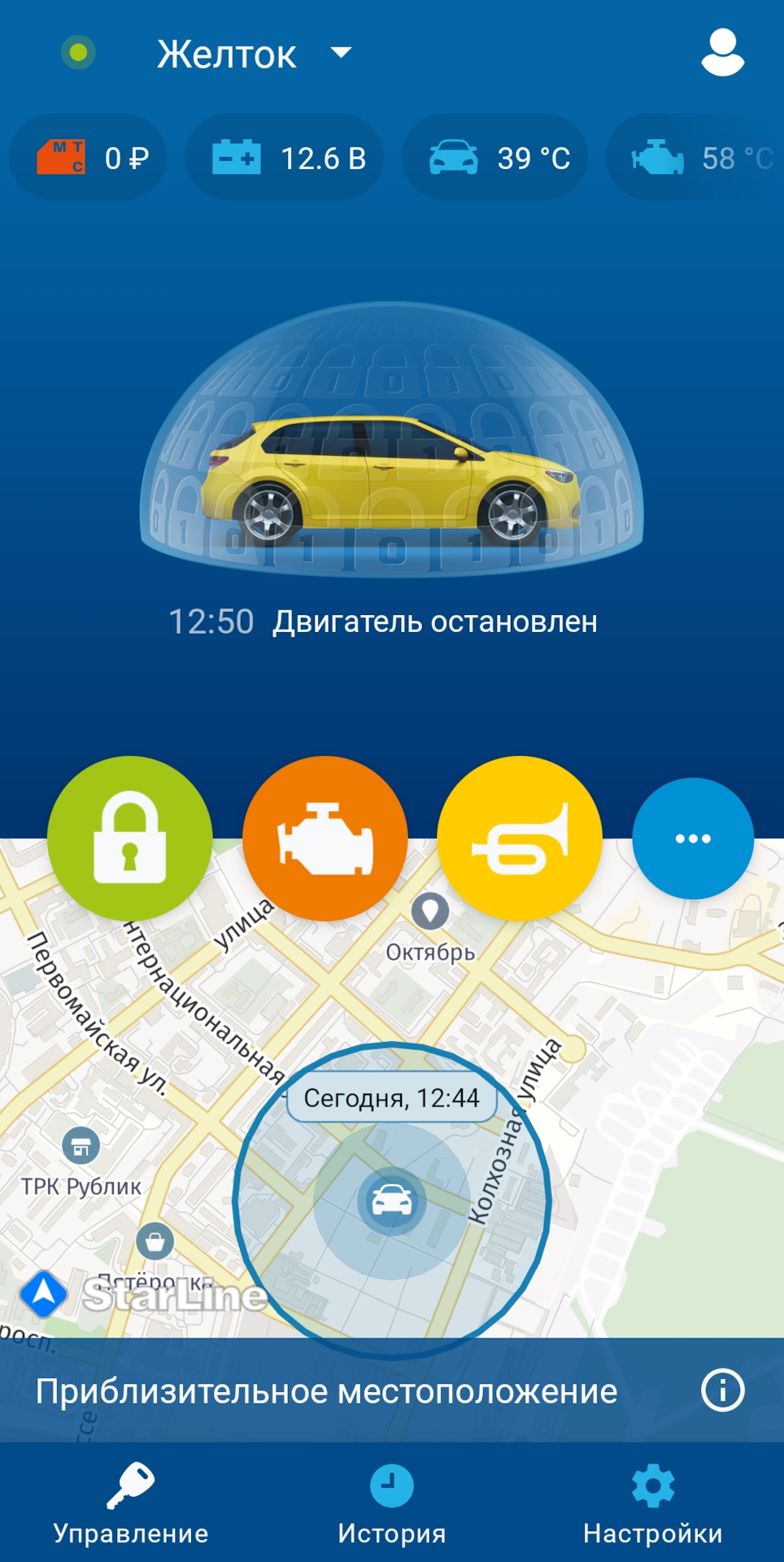The width and height of the screenshot is (784, 1562).
Task: Tap the 0 ₽ SIM balance chip
Action: coord(89,158)
